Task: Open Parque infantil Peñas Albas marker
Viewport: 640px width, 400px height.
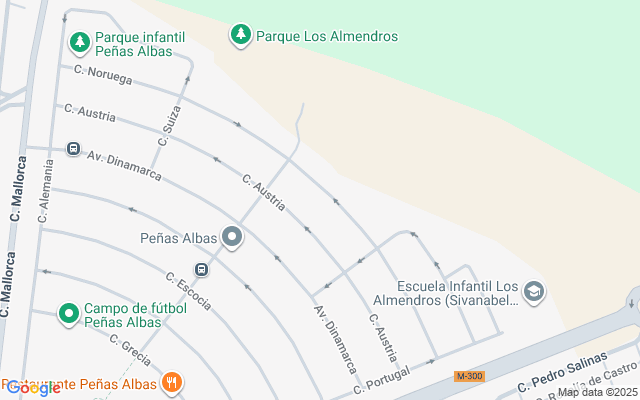Action: [x=80, y=43]
